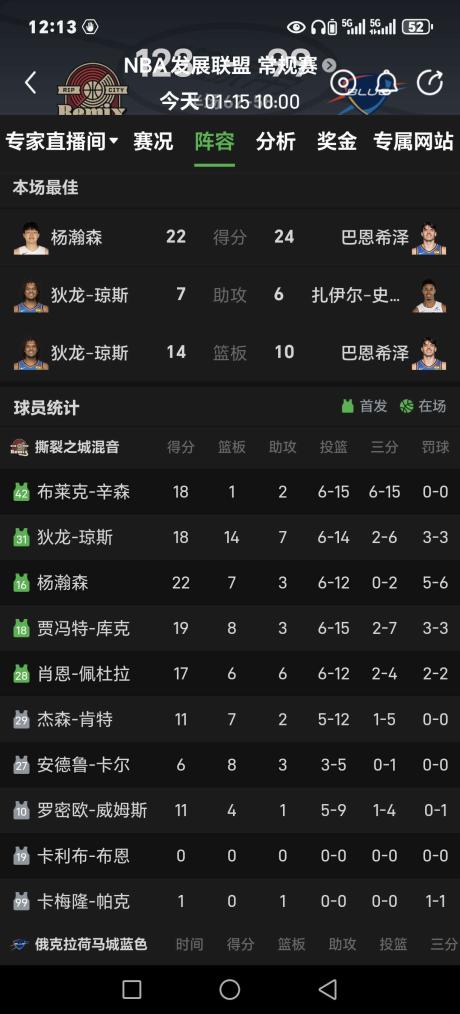Open 肖恩-佩杜拉 player row
Screen dimensions: 460x1014
point(230,674)
